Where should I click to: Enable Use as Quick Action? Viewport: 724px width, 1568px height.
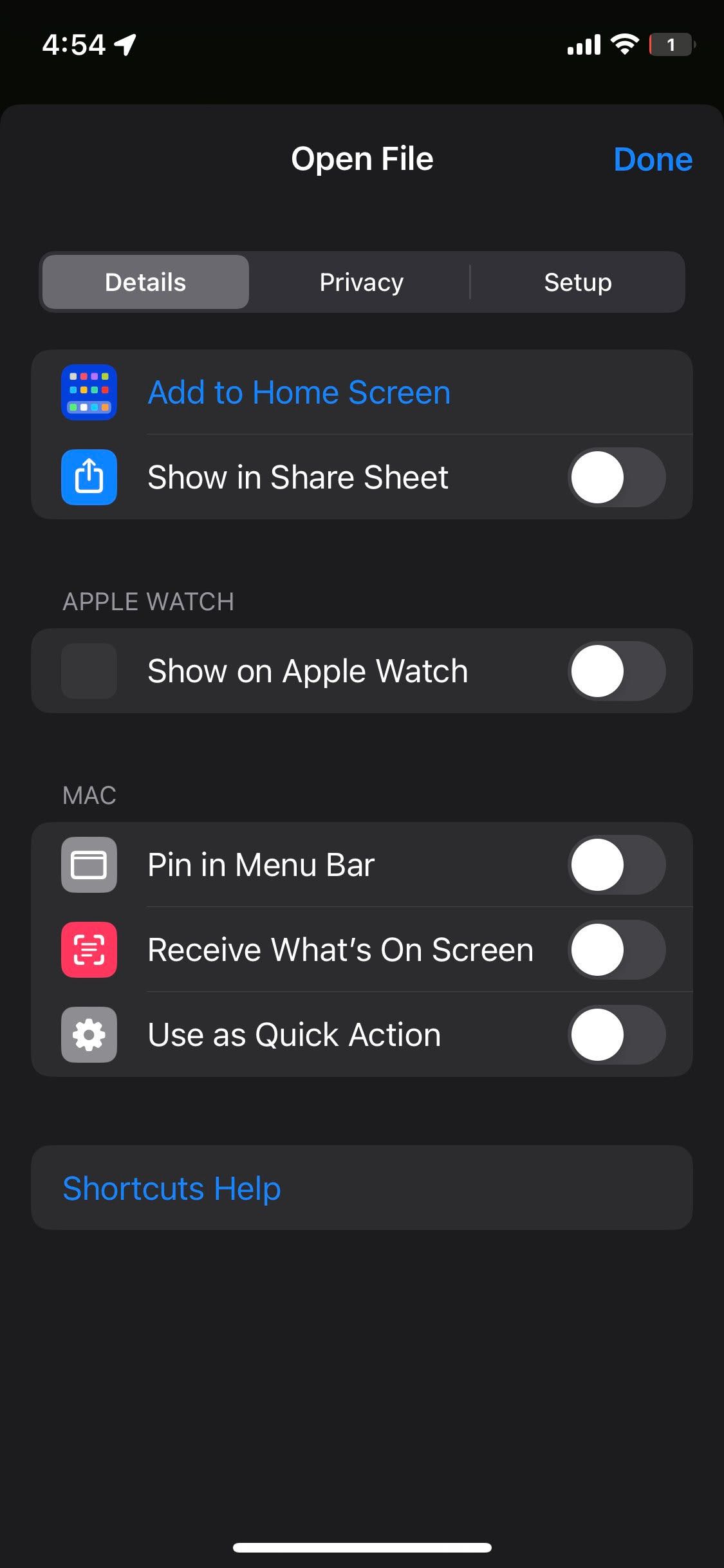pos(616,1034)
